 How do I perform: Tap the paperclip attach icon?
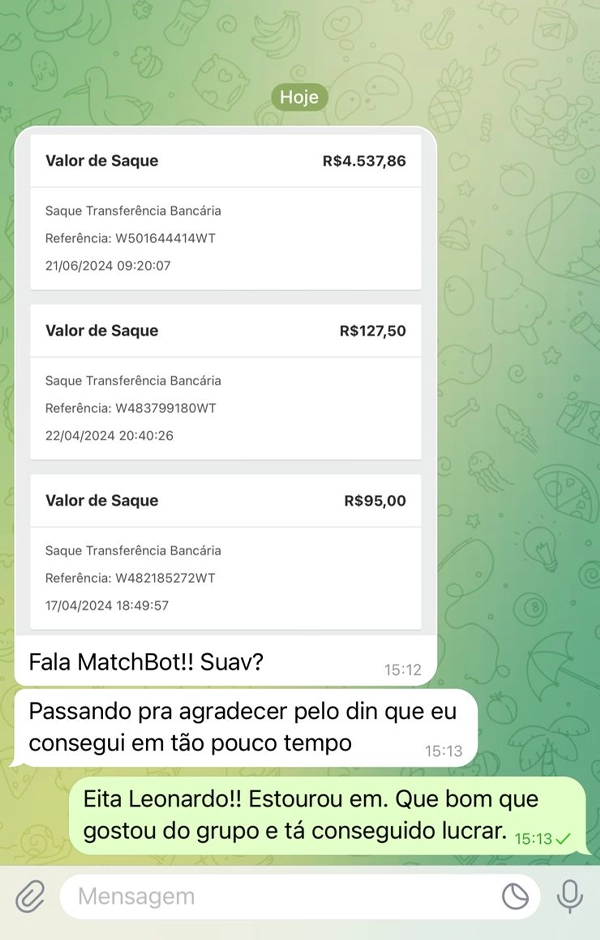30,896
